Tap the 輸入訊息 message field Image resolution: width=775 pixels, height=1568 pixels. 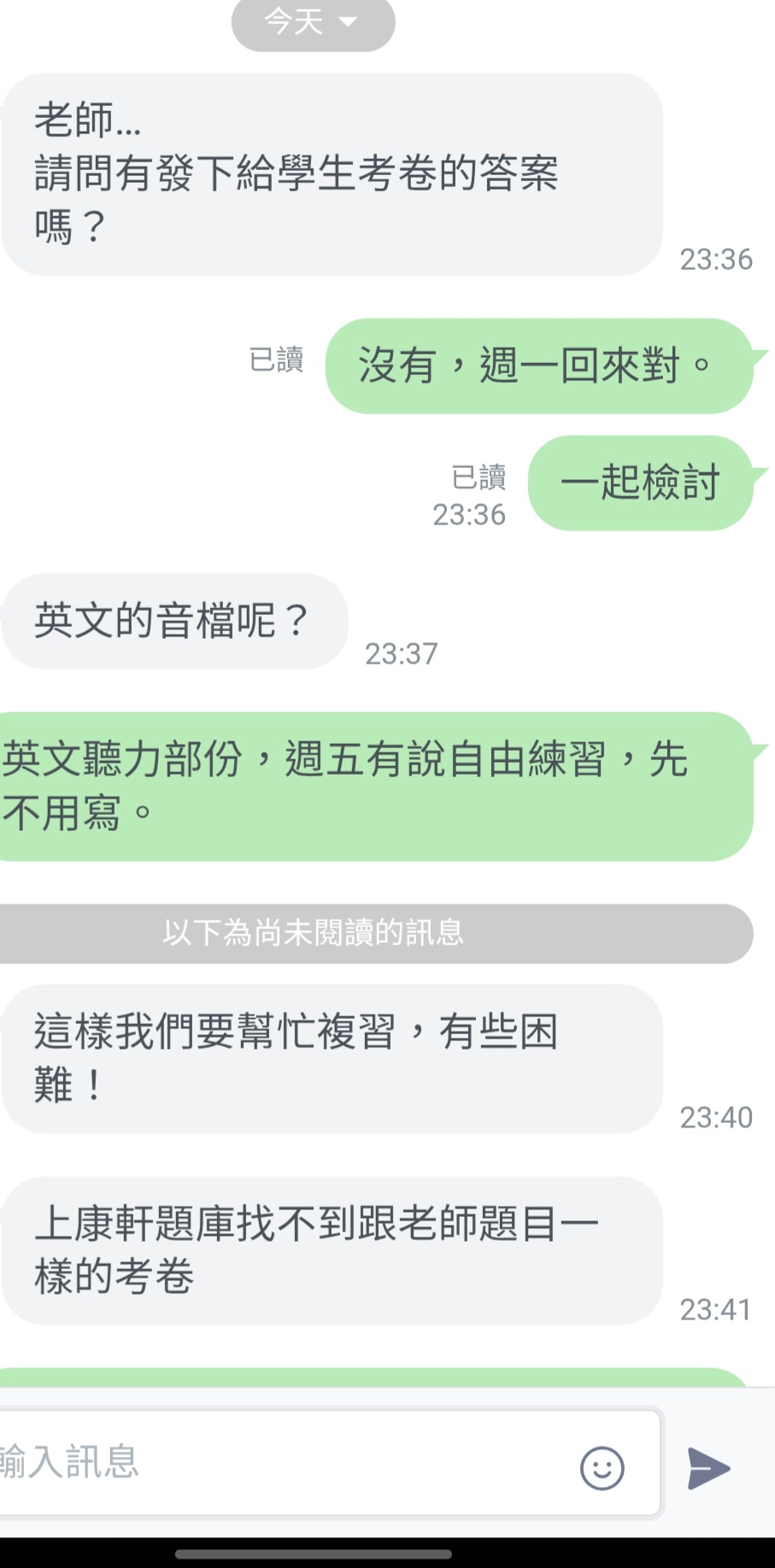tap(282, 1462)
